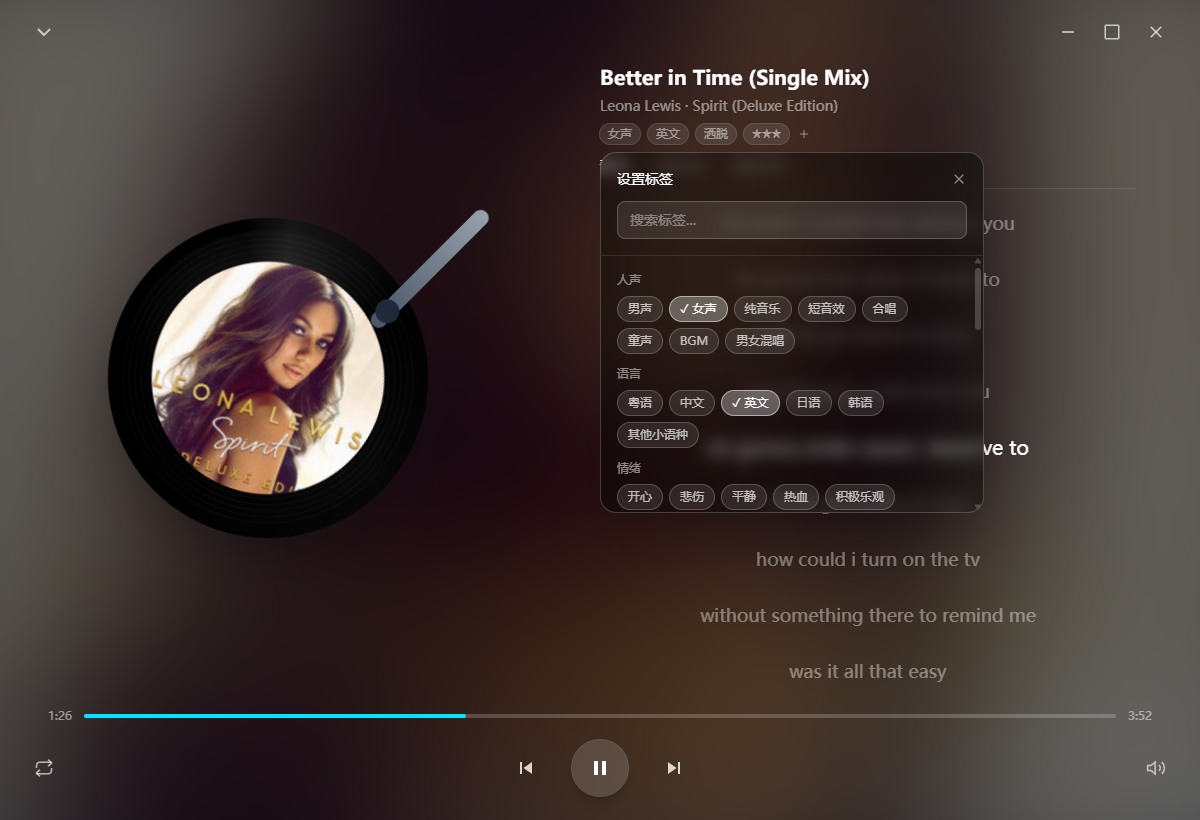Choose the 纯音乐 tag
This screenshot has width=1200, height=820.
click(x=762, y=309)
